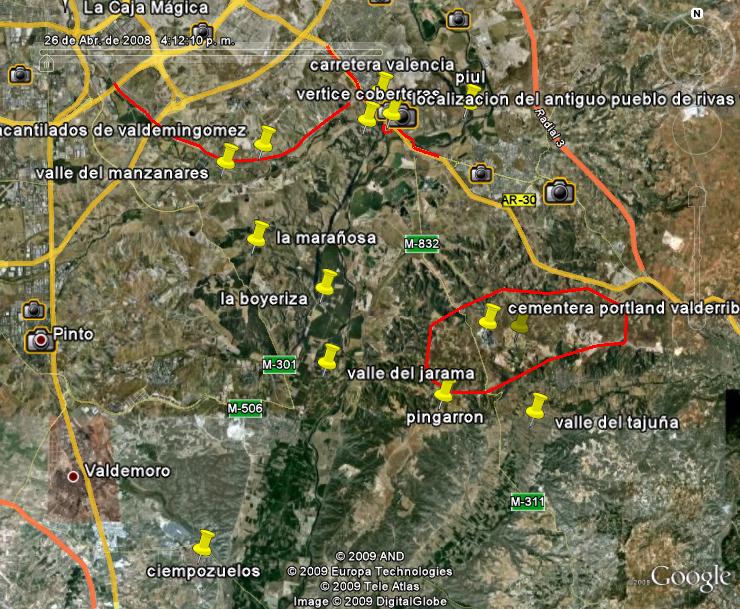Image resolution: width=740 pixels, height=609 pixels.
Task: Open the 'valle del manzanares' placemark
Action: point(228,156)
